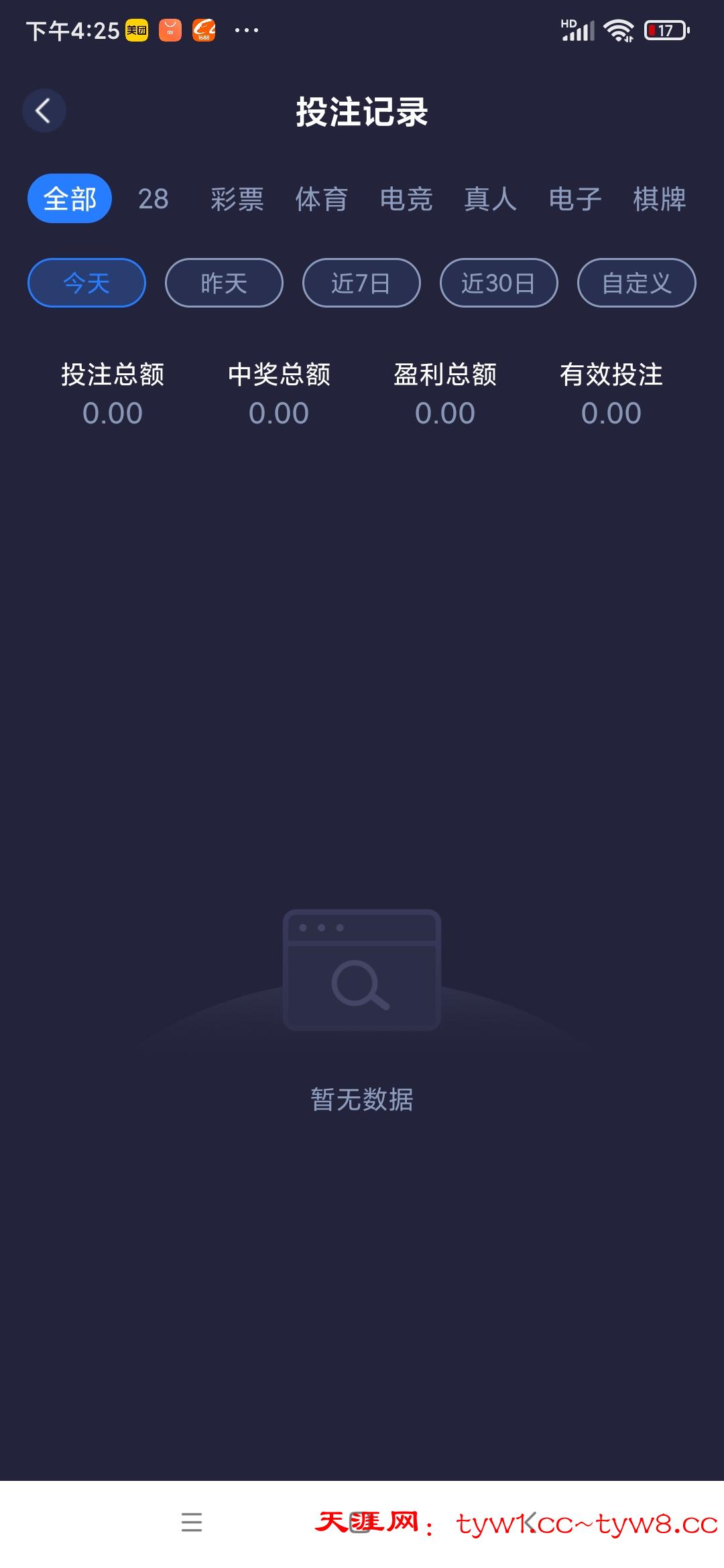Screen dimensions: 724x1568
Task: Go back from the 投注记录 page
Action: coord(44,111)
